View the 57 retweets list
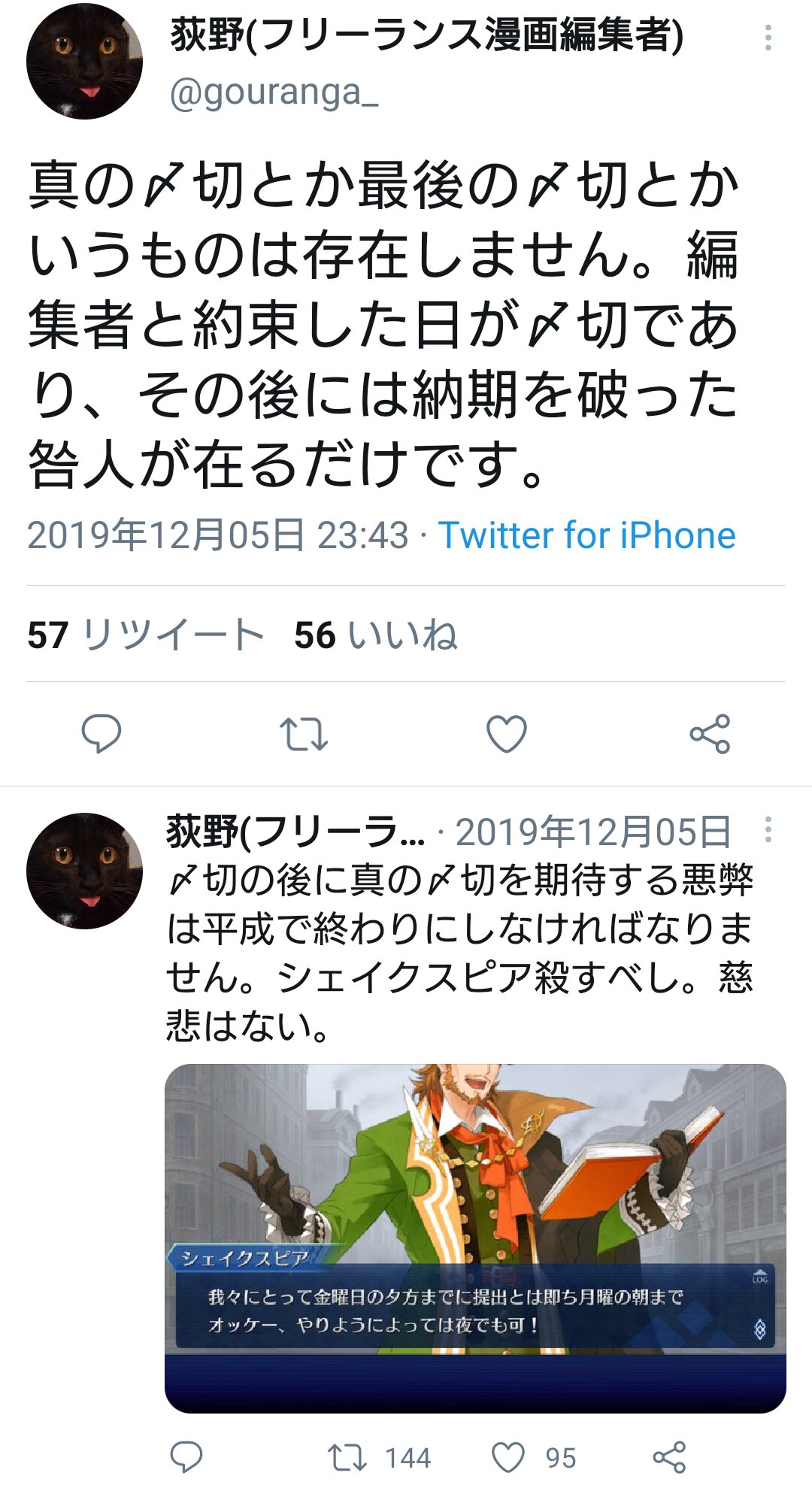 (x=145, y=635)
